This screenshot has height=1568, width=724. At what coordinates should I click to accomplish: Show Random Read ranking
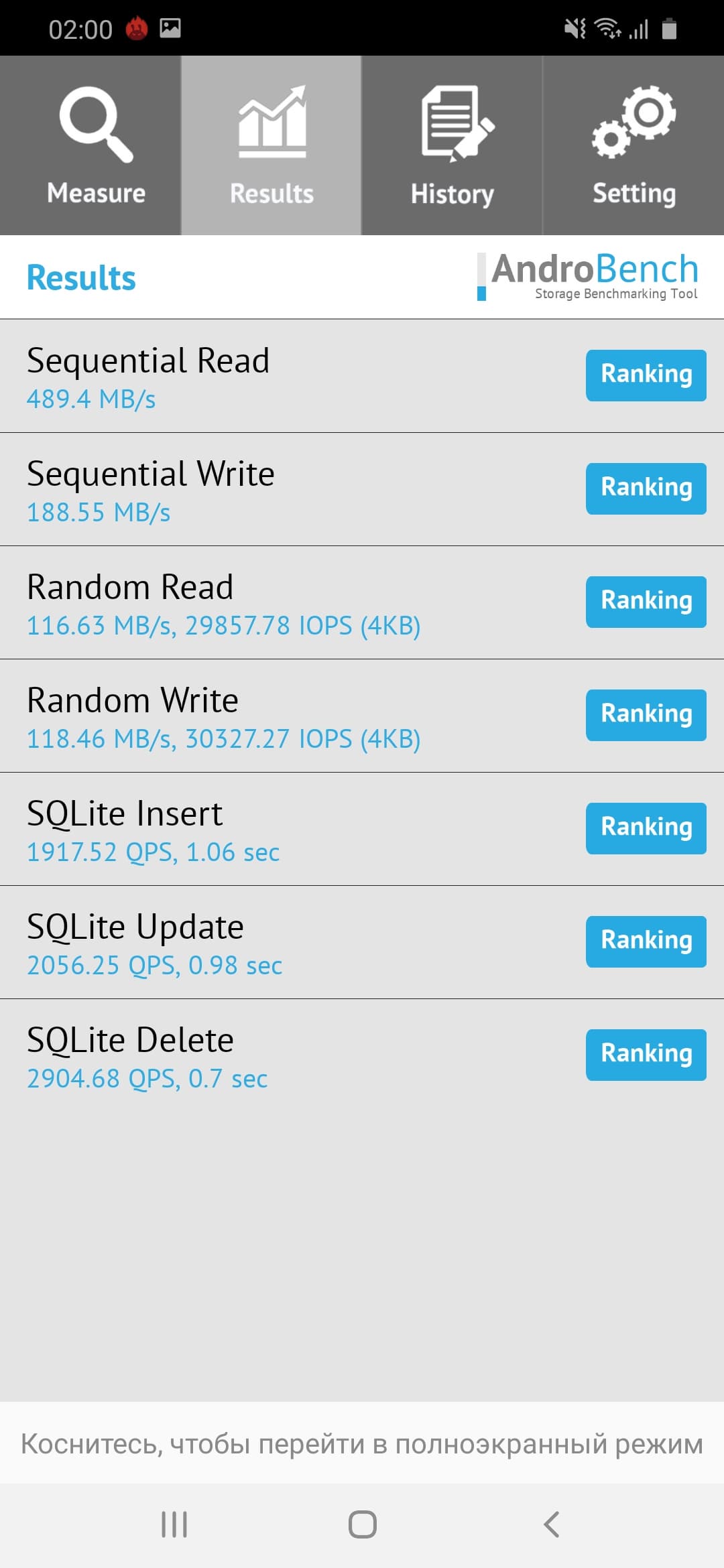646,602
